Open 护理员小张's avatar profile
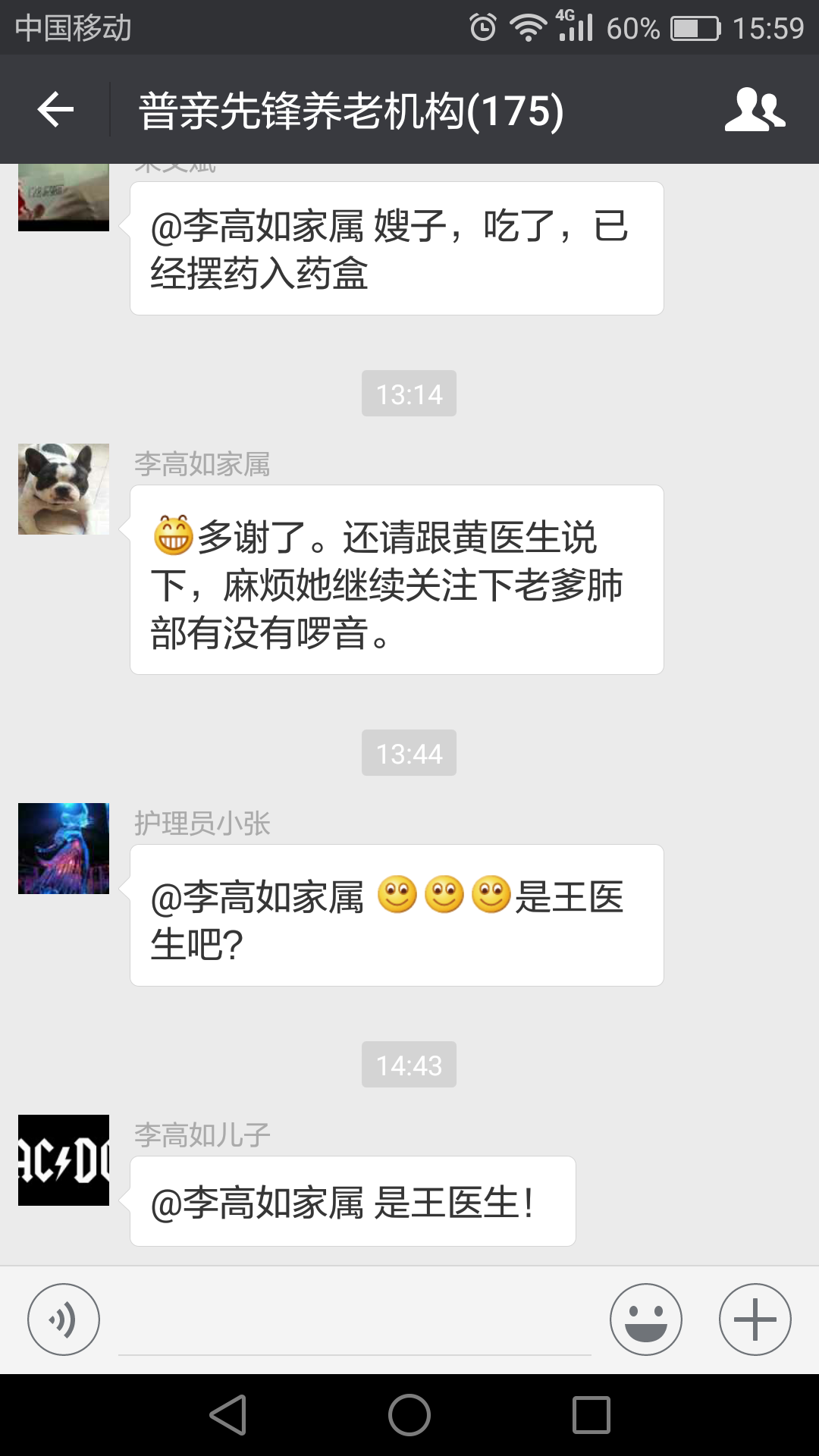 point(64,849)
